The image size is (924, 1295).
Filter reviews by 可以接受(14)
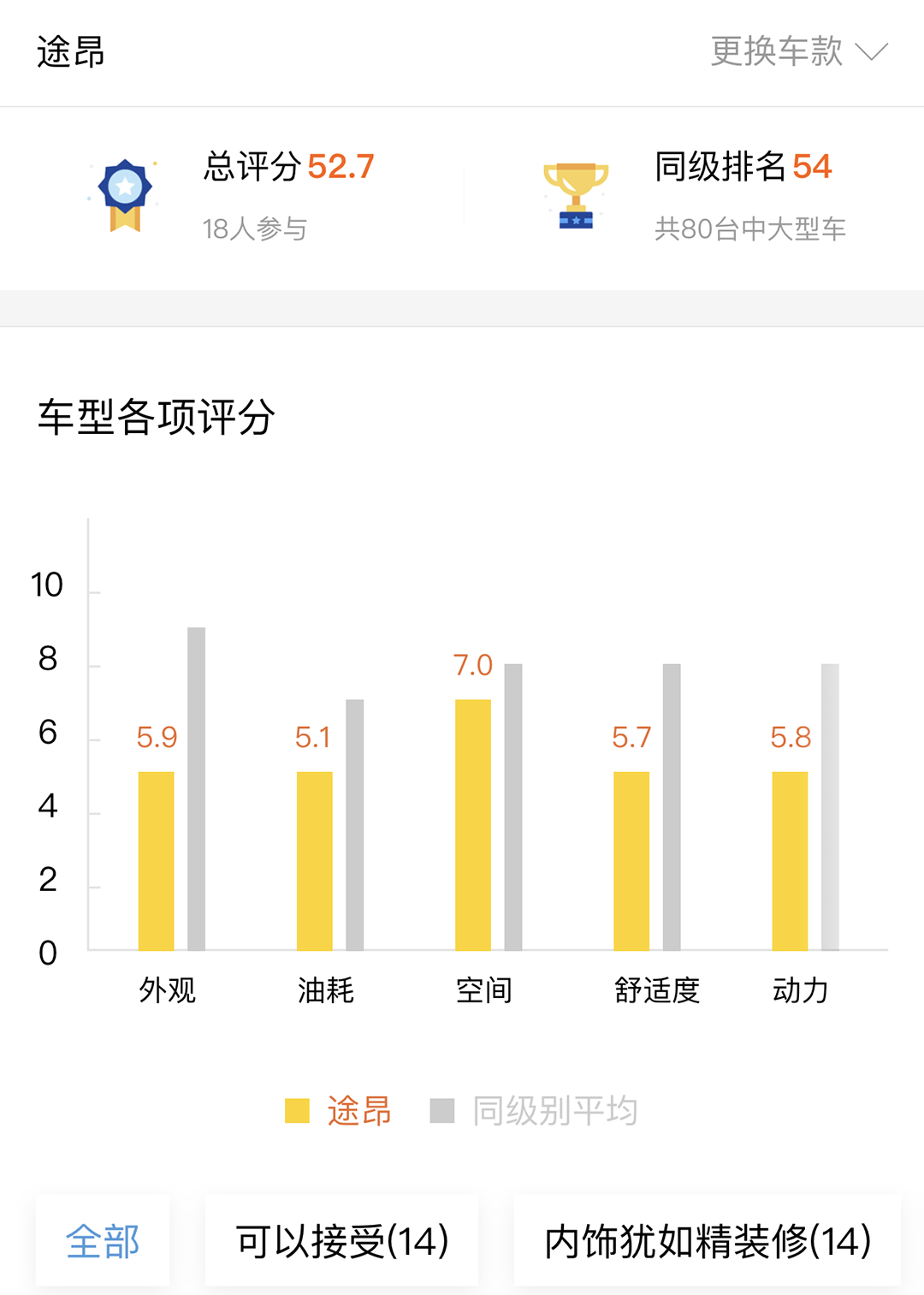[x=341, y=1240]
